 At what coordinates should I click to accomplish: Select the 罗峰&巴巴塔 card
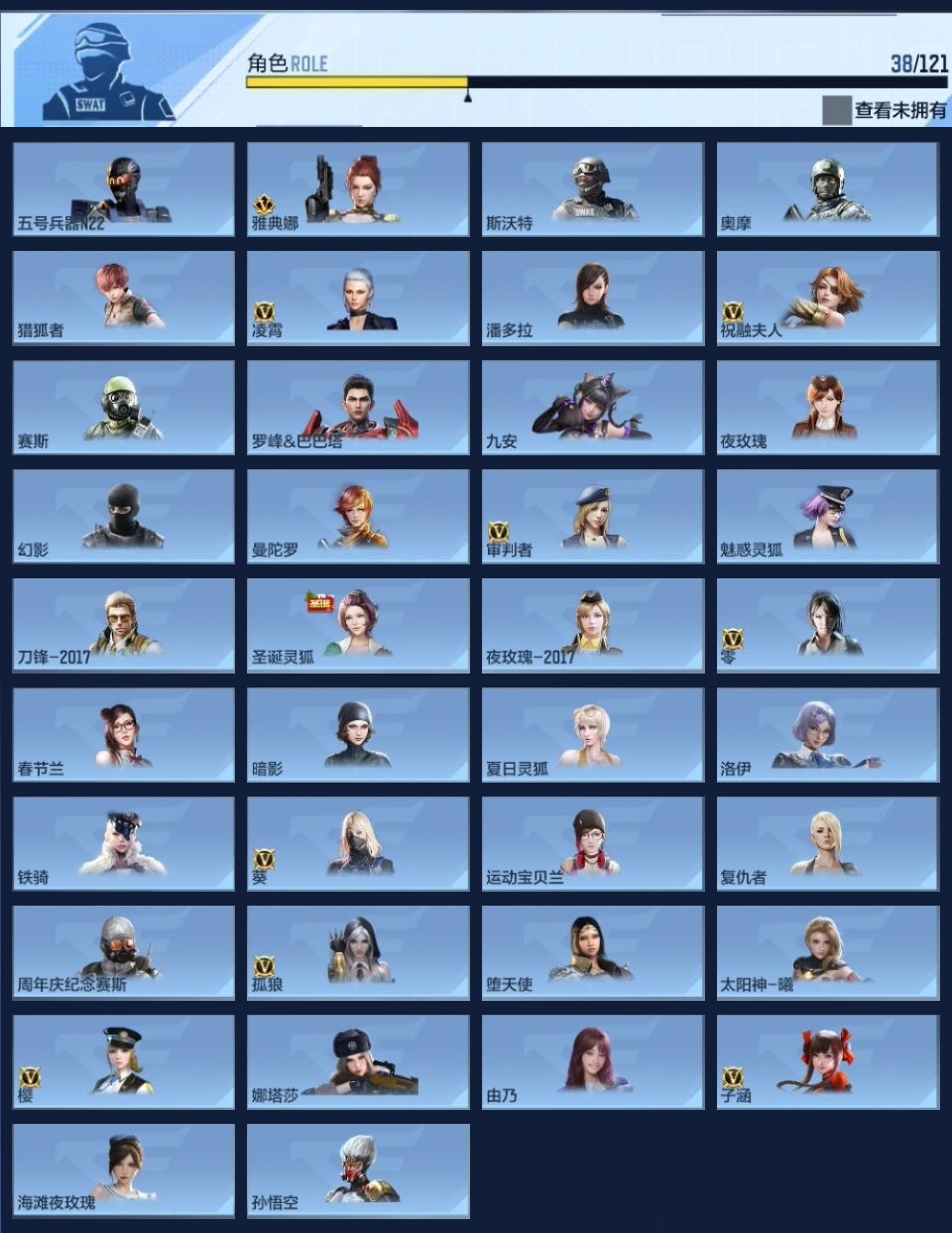point(358,407)
